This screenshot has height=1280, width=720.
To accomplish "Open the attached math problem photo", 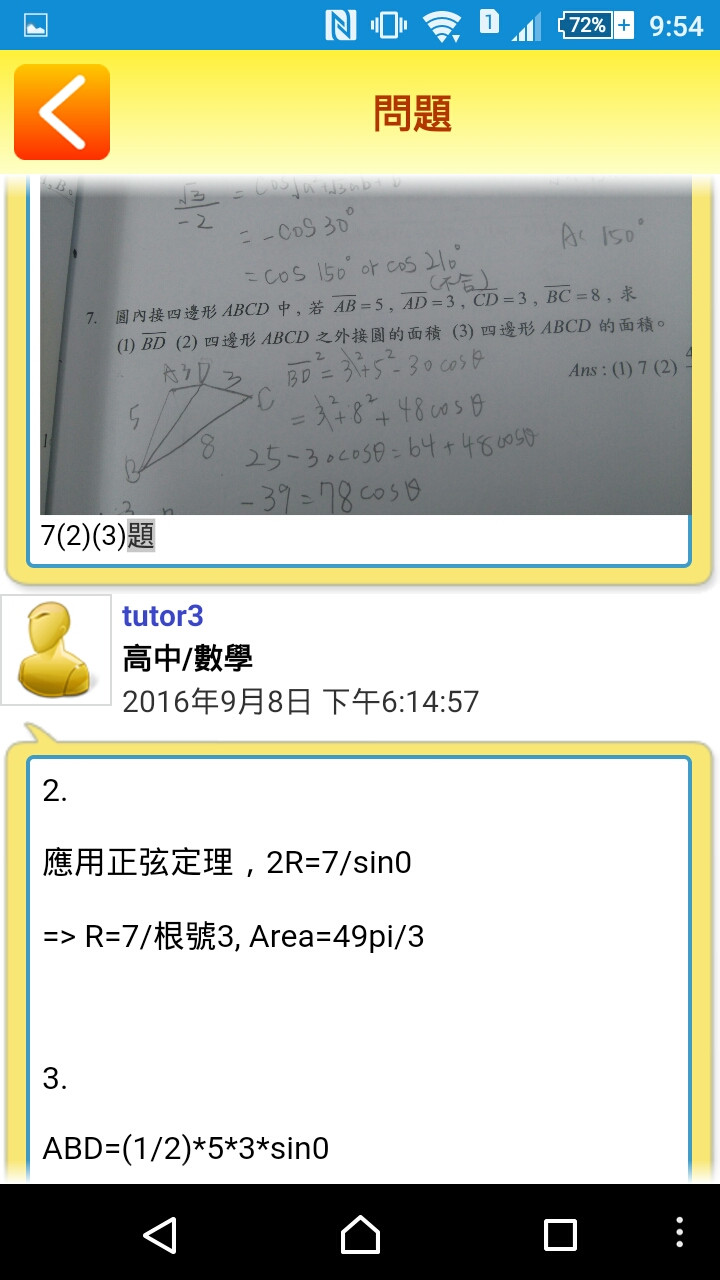I will pyautogui.click(x=365, y=345).
